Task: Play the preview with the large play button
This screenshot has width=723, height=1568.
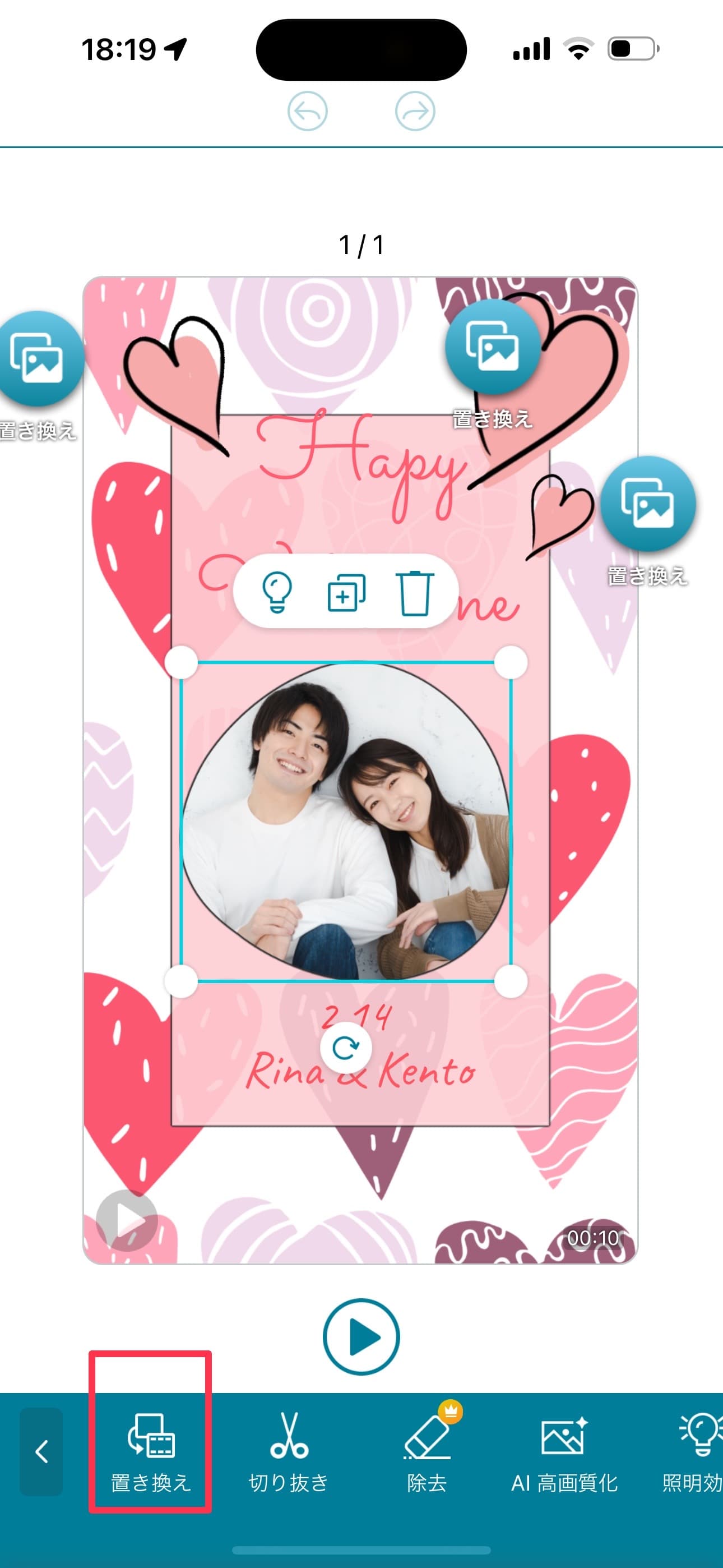Action: point(361,1338)
